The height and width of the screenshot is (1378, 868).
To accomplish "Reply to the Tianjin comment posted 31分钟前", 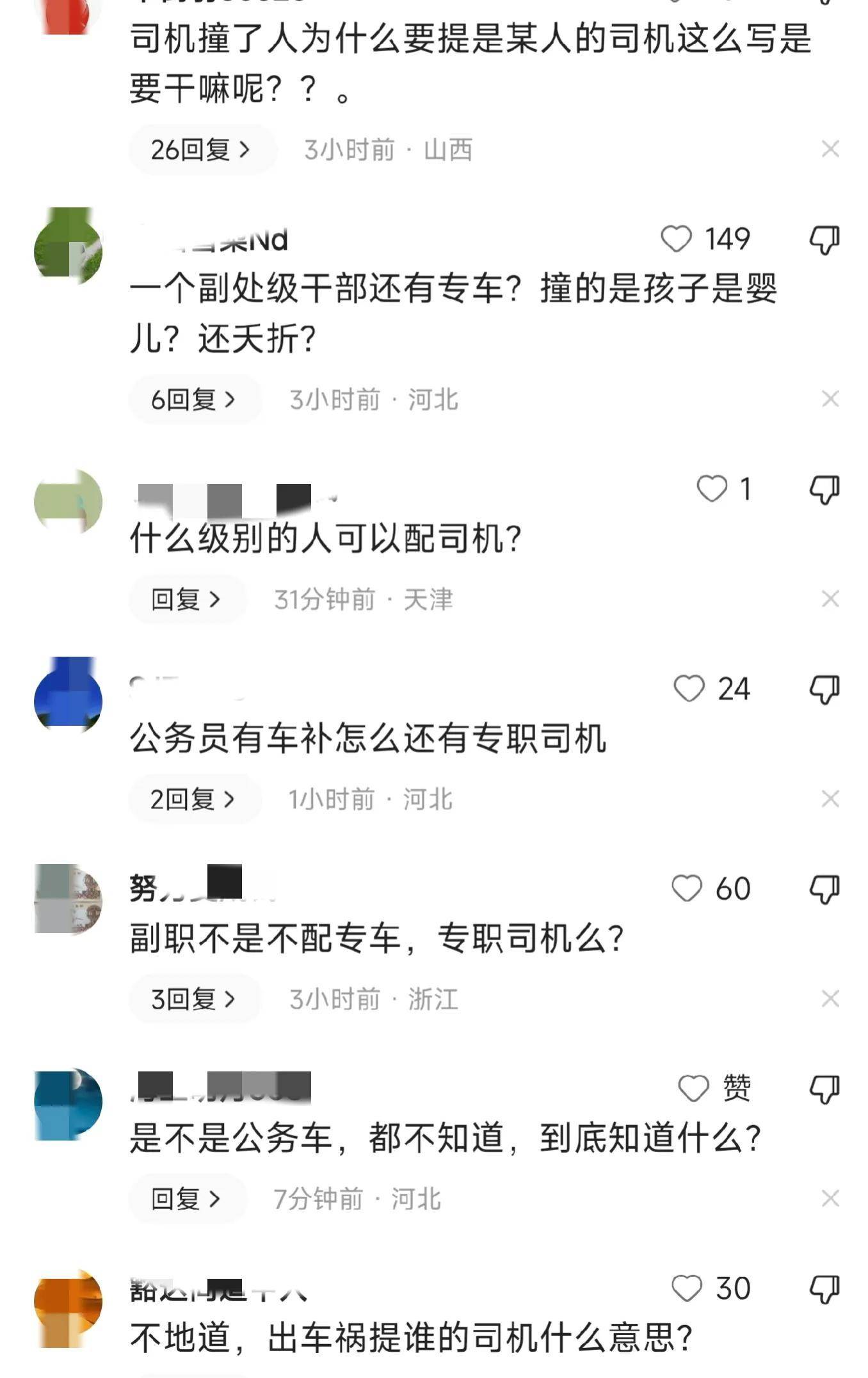I will [186, 599].
